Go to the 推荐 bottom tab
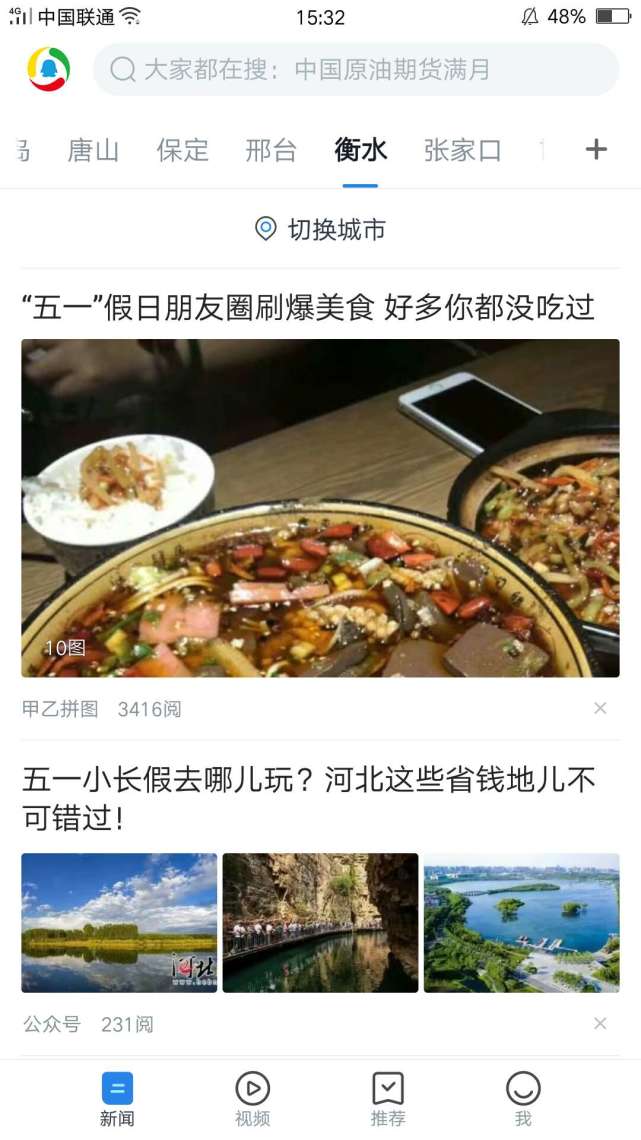The height and width of the screenshot is (1140, 641). (388, 1099)
